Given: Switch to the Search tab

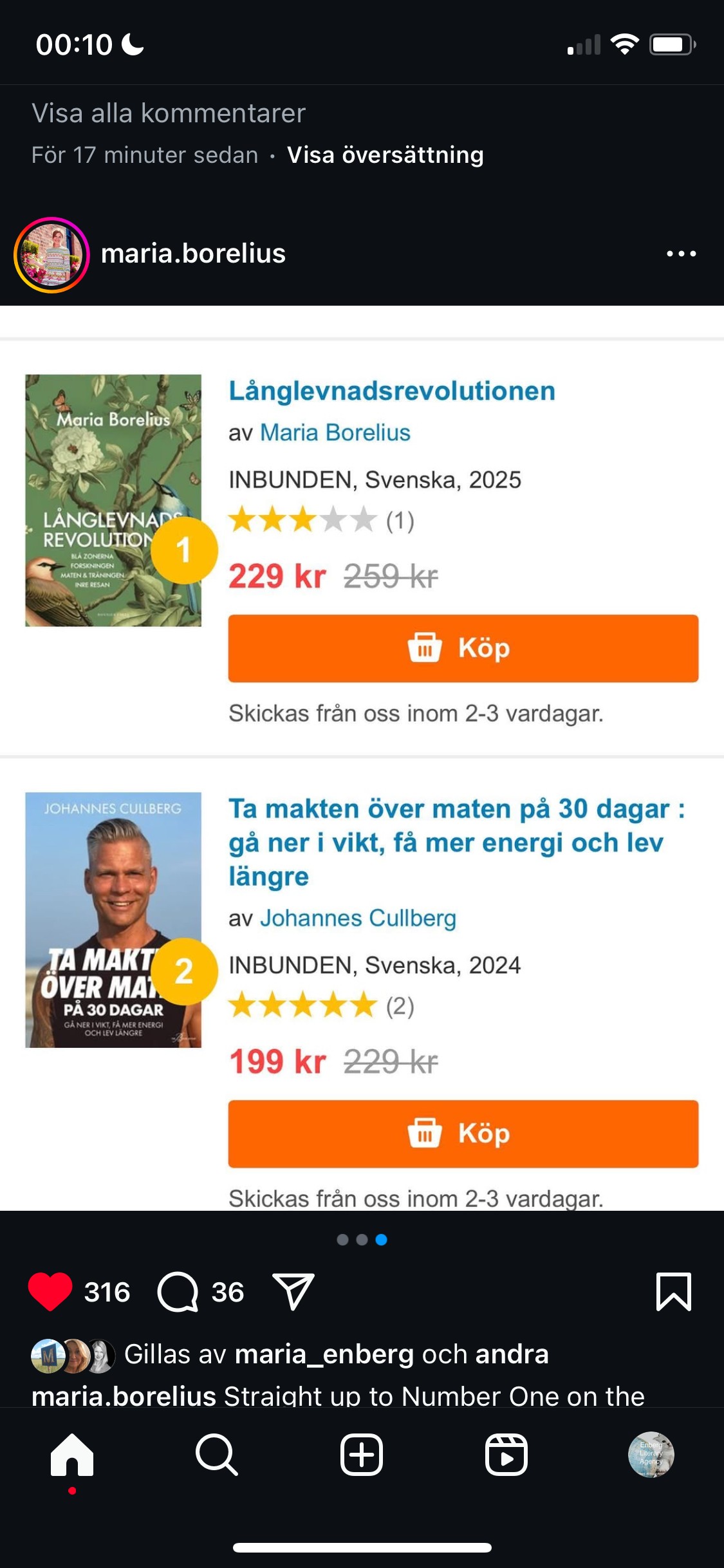Looking at the screenshot, I should point(217,1455).
